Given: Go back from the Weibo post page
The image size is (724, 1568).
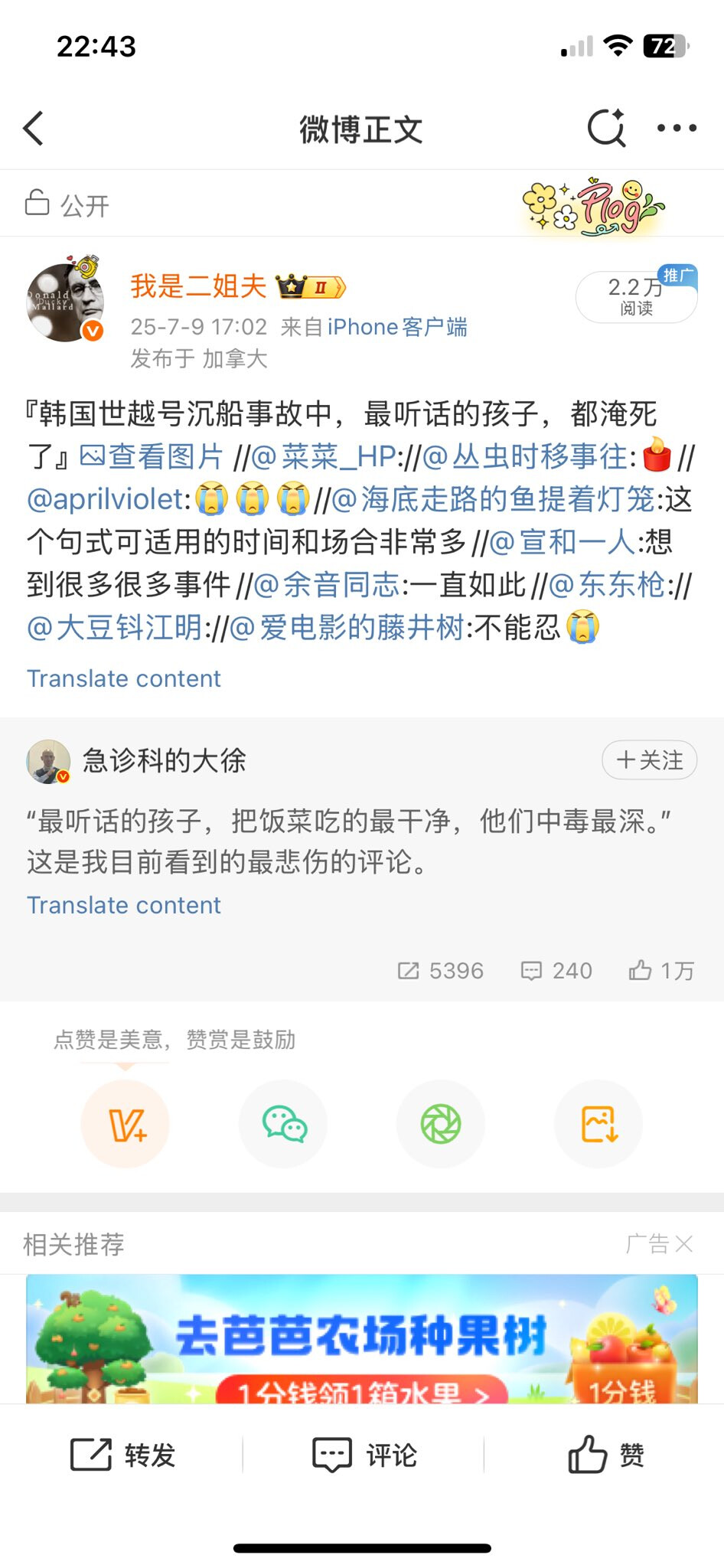Looking at the screenshot, I should 34,128.
